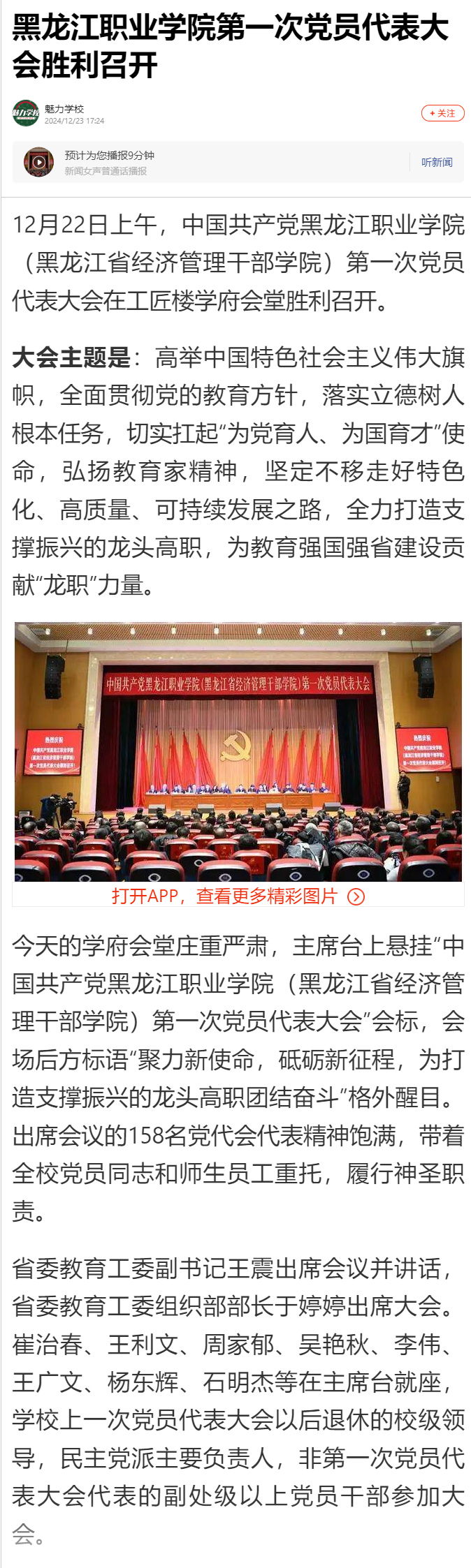Tap 听新闻 to listen to the article

(437, 162)
